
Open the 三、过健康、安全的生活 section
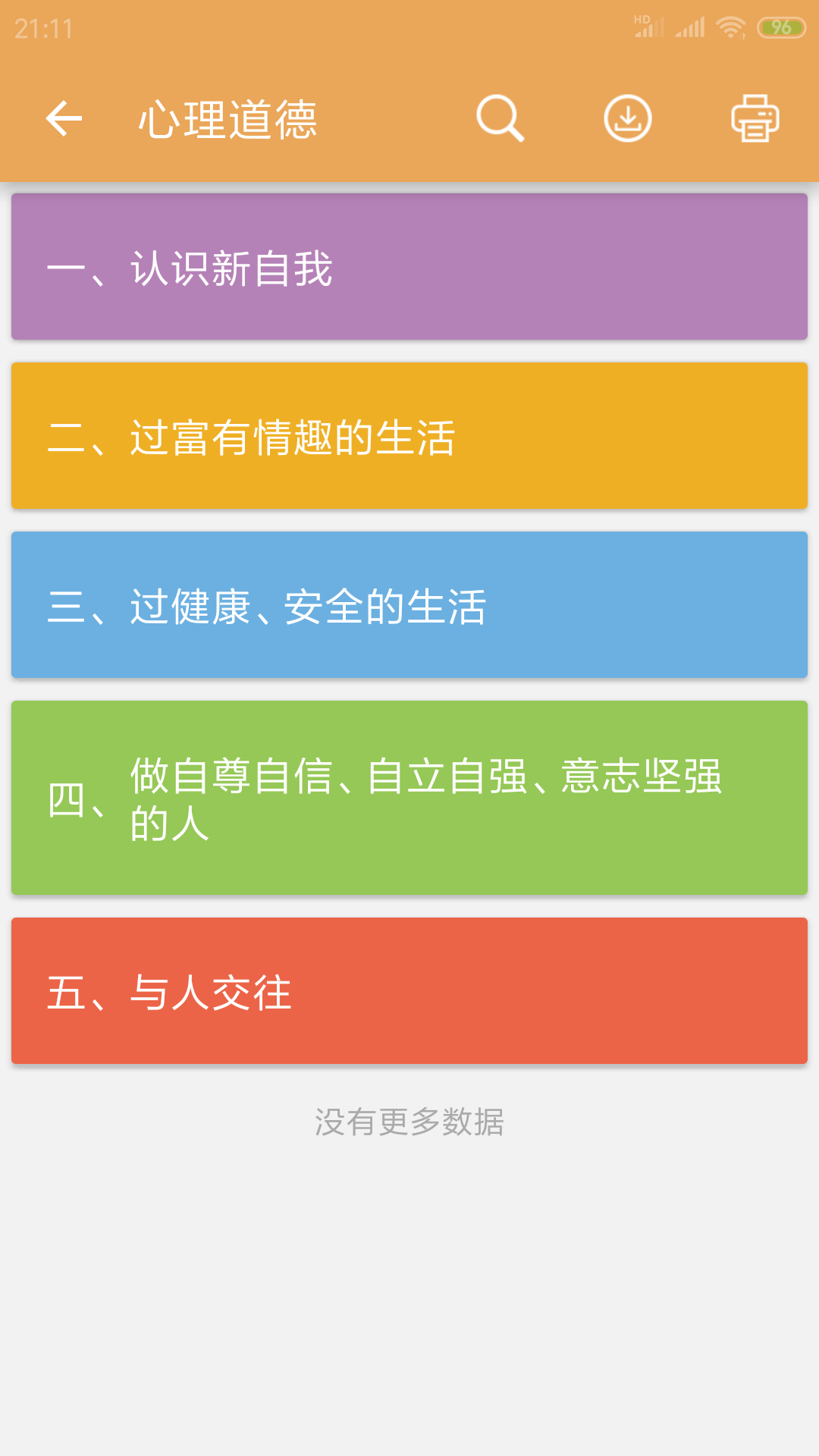[x=409, y=605]
